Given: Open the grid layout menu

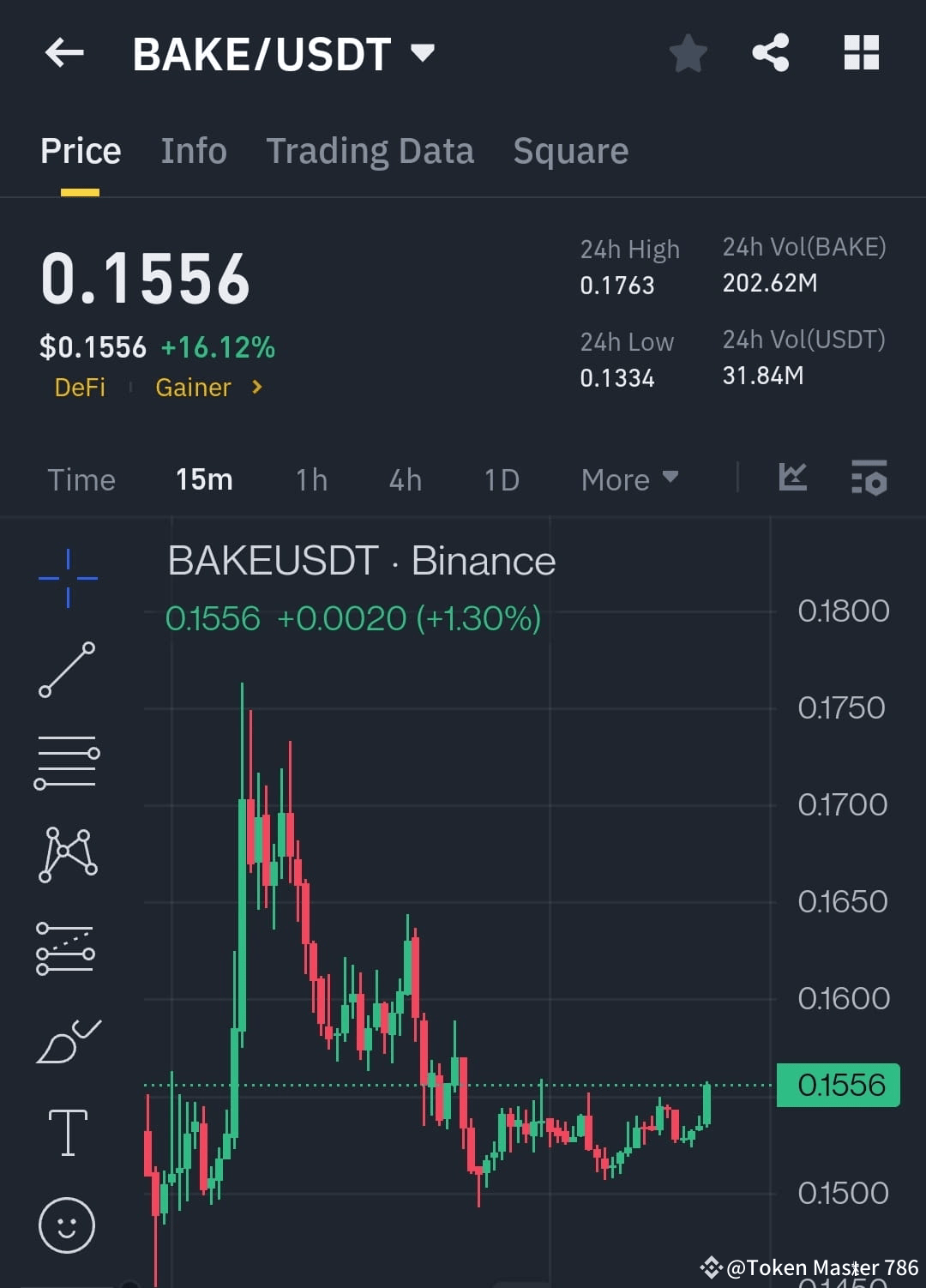Looking at the screenshot, I should click(x=861, y=53).
